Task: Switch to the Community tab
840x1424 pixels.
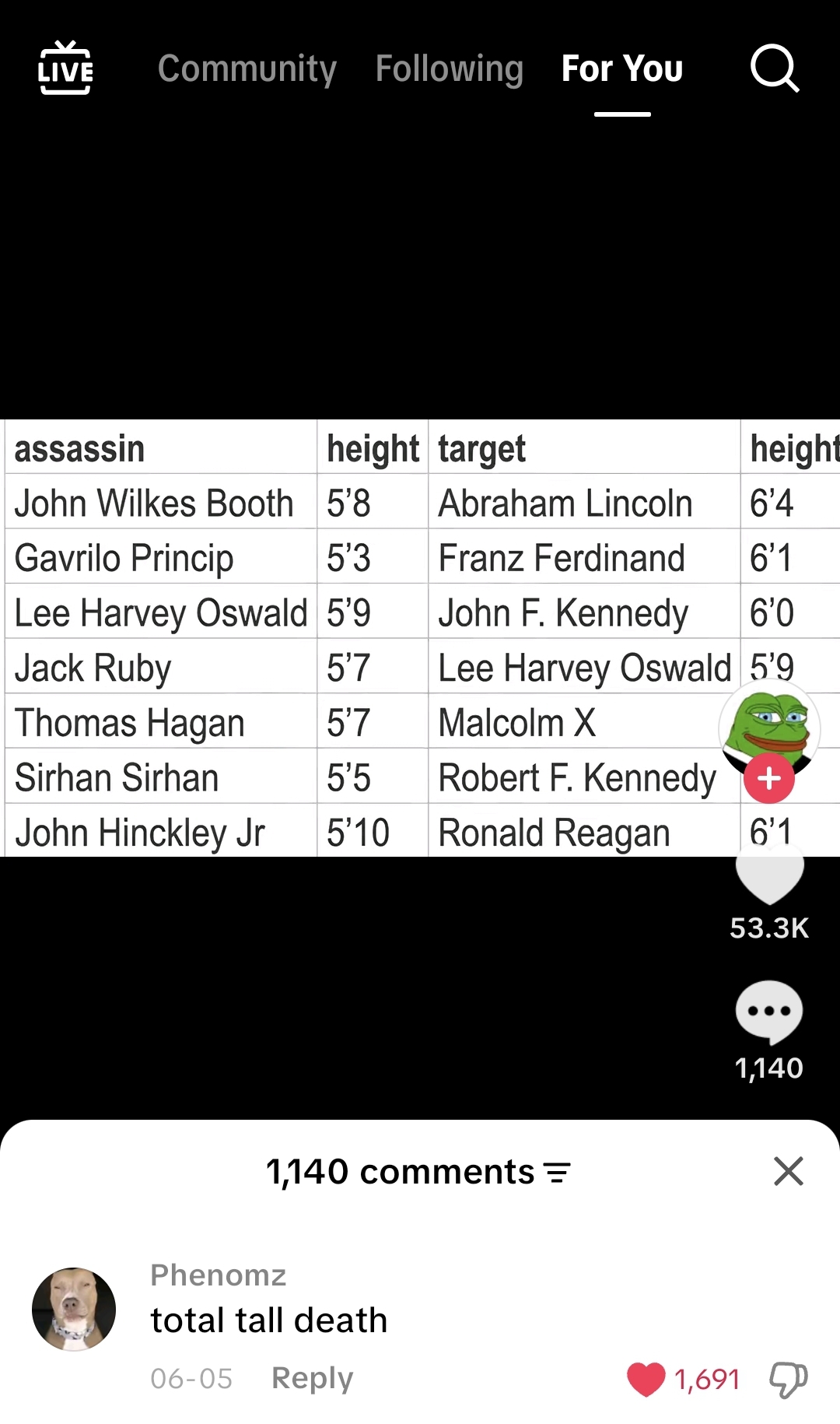Action: pos(247,69)
